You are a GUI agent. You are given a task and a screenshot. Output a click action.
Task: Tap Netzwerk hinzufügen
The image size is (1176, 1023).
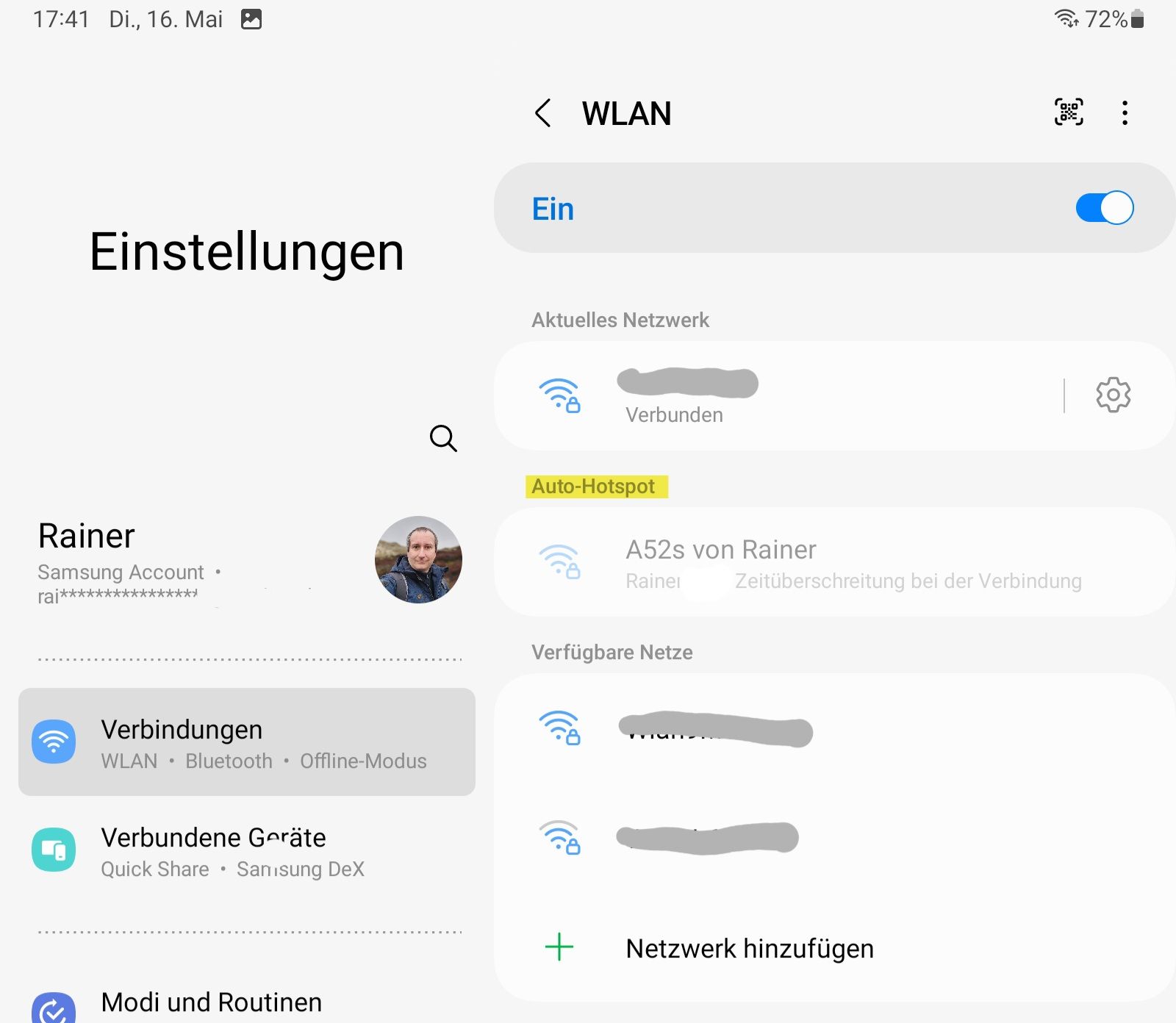coord(749,948)
